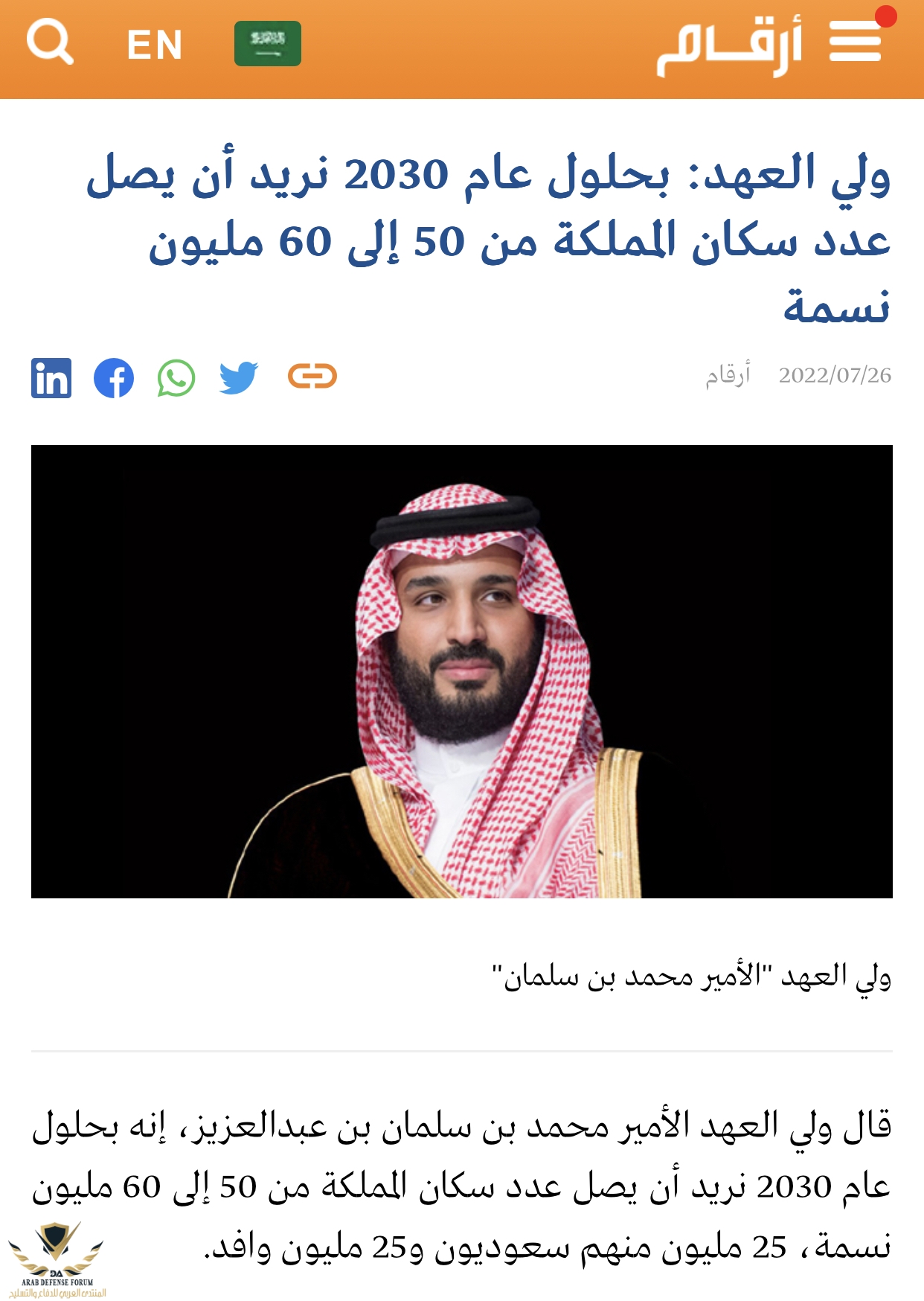Open the Argaam home logo
Viewport: 924px width, 1301px height.
729,46
